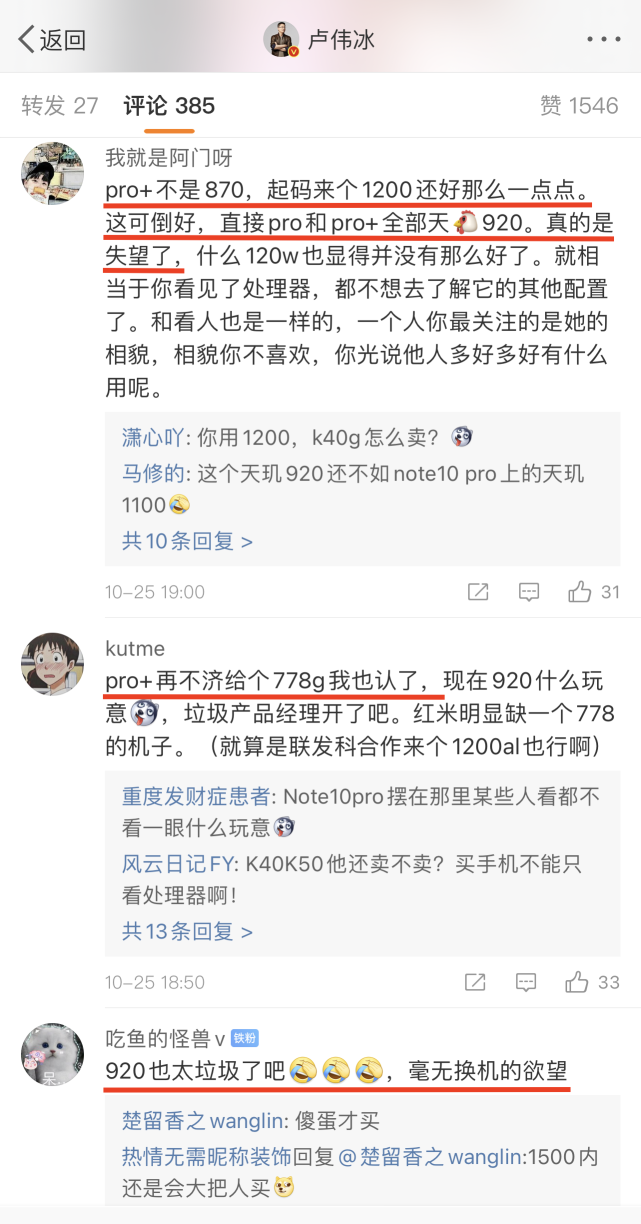Select the 评论 385 tab
The width and height of the screenshot is (641, 1224).
169,106
